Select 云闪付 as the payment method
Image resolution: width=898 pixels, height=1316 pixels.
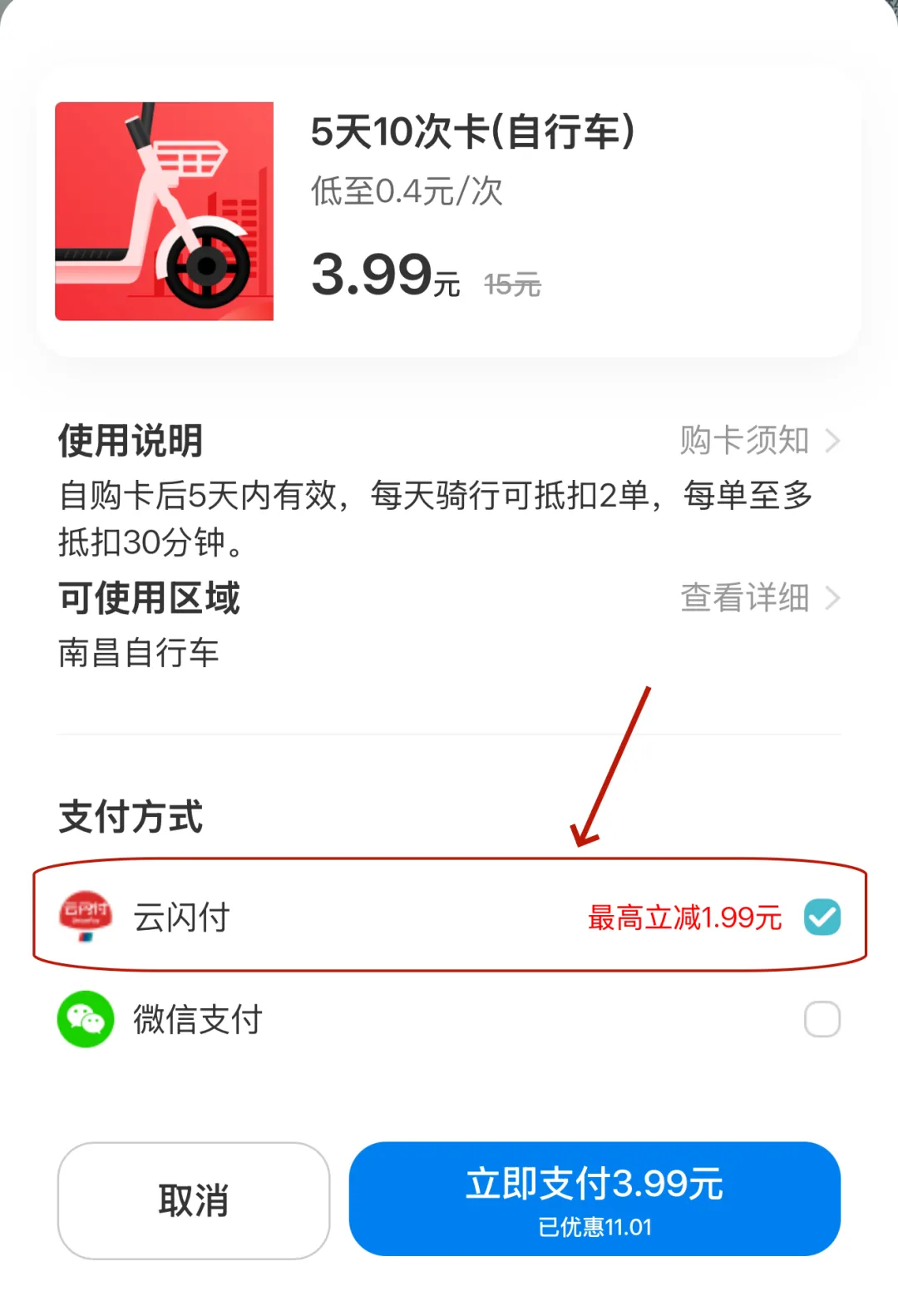tap(449, 917)
